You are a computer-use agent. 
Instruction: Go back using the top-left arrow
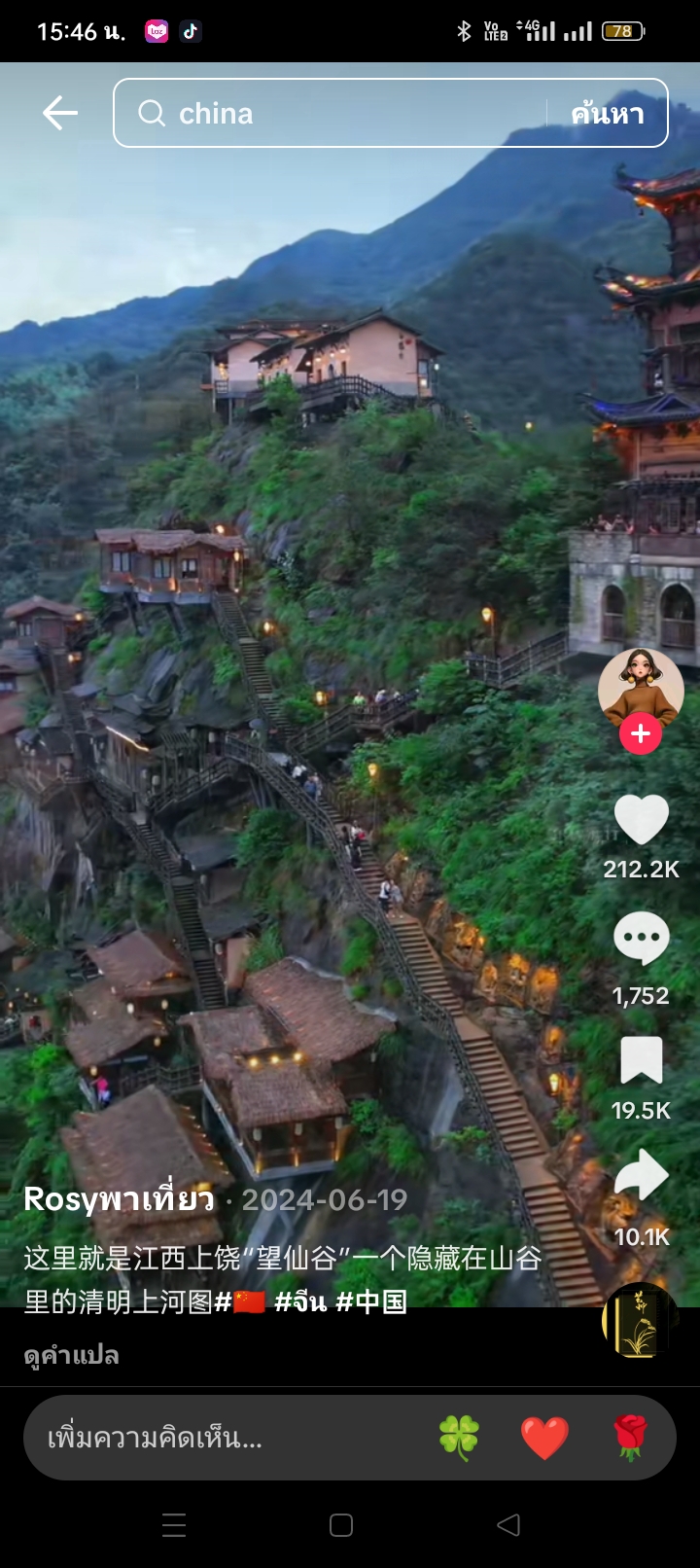[x=59, y=113]
